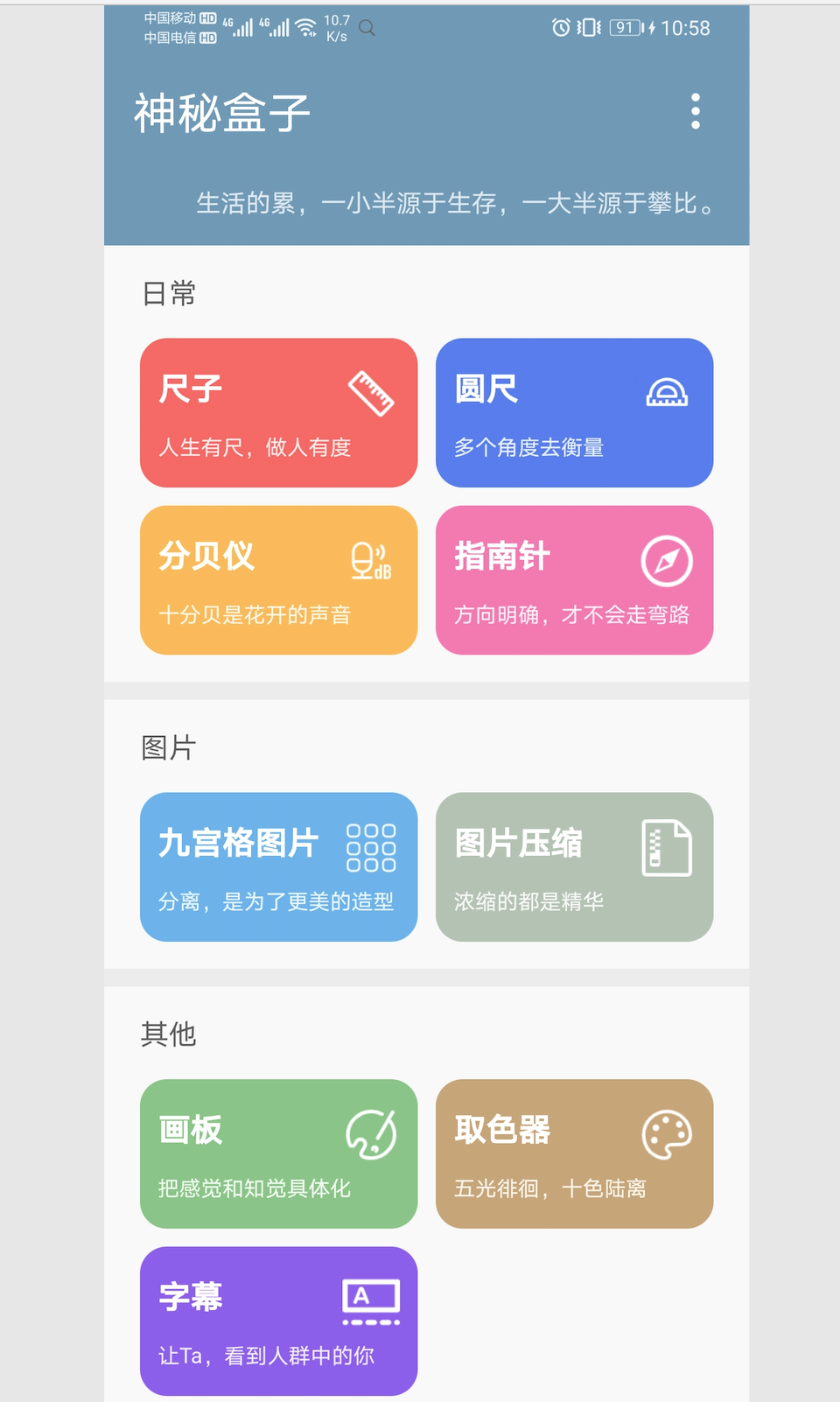Screen dimensions: 840x1402
Task: Open the search icon in the status bar
Action: point(367,28)
